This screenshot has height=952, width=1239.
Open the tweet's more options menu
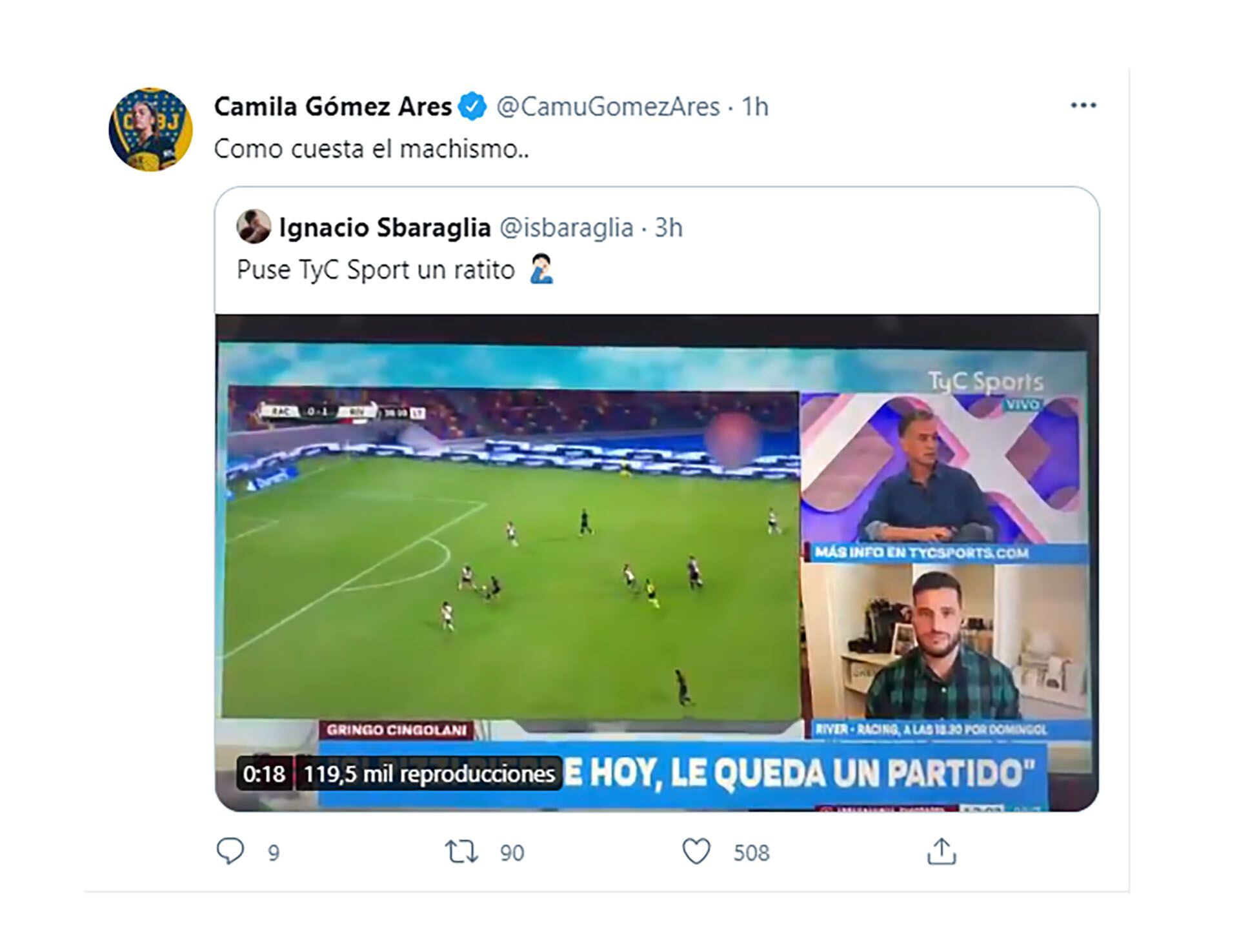point(1083,105)
